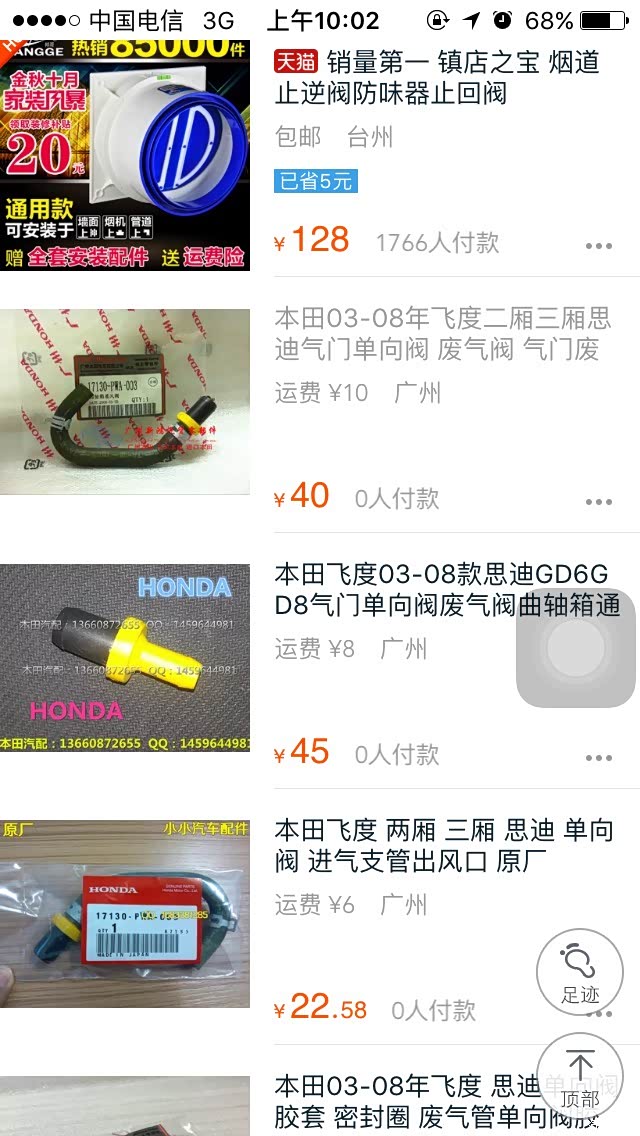The height and width of the screenshot is (1136, 640).
Task: Tap the AssistiveTouch floating button
Action: (x=576, y=648)
